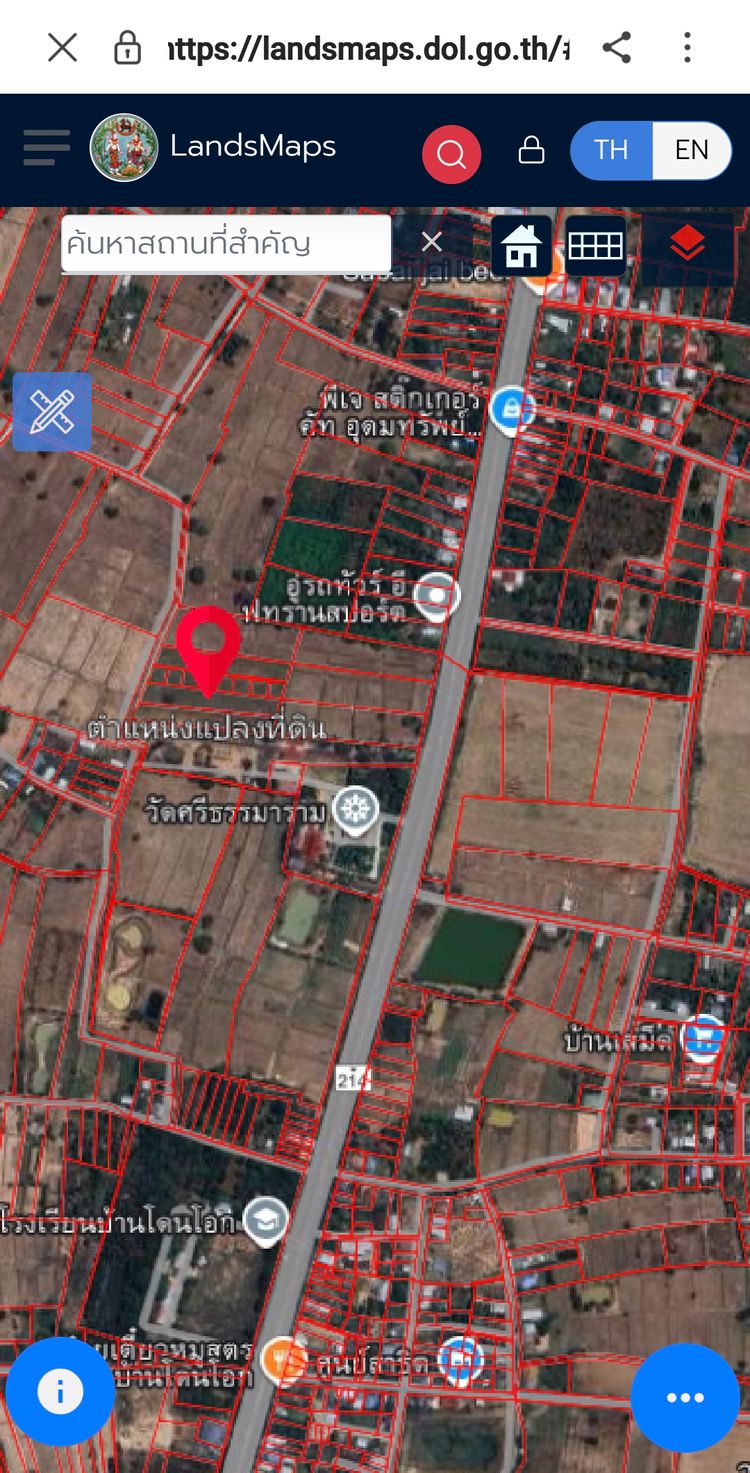Close the browser tab with X
750x1473 pixels.
(x=62, y=47)
